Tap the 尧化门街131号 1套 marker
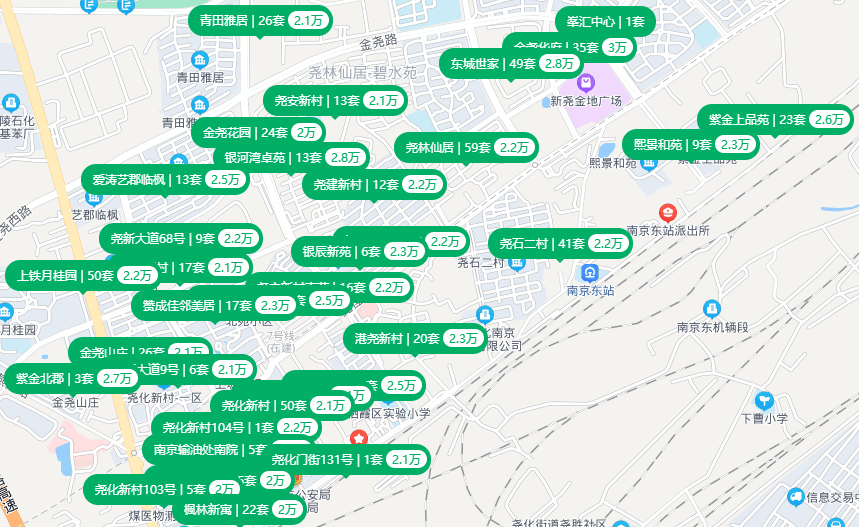The width and height of the screenshot is (859, 527). pos(346,460)
